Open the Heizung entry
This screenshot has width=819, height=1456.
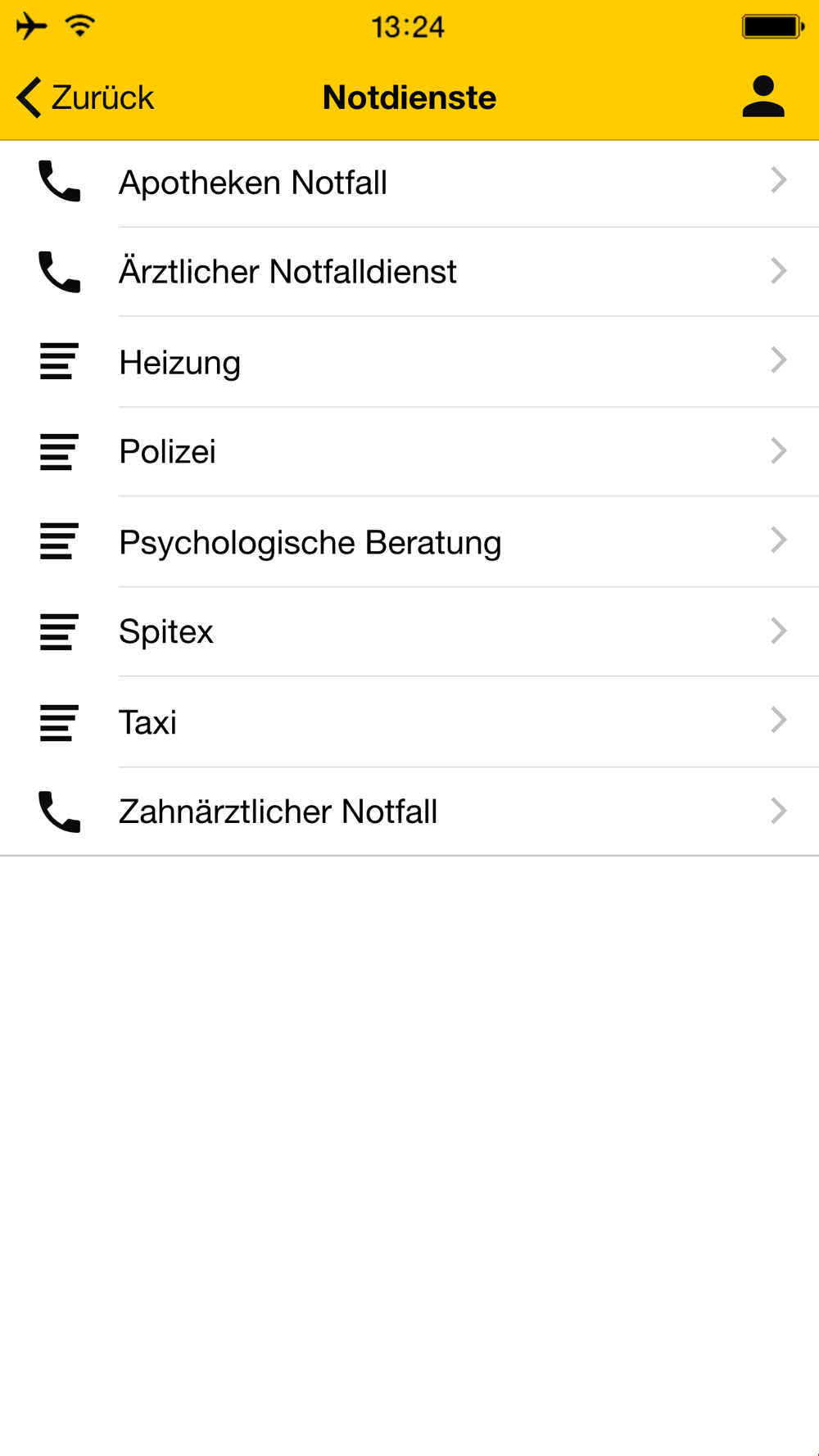point(409,362)
